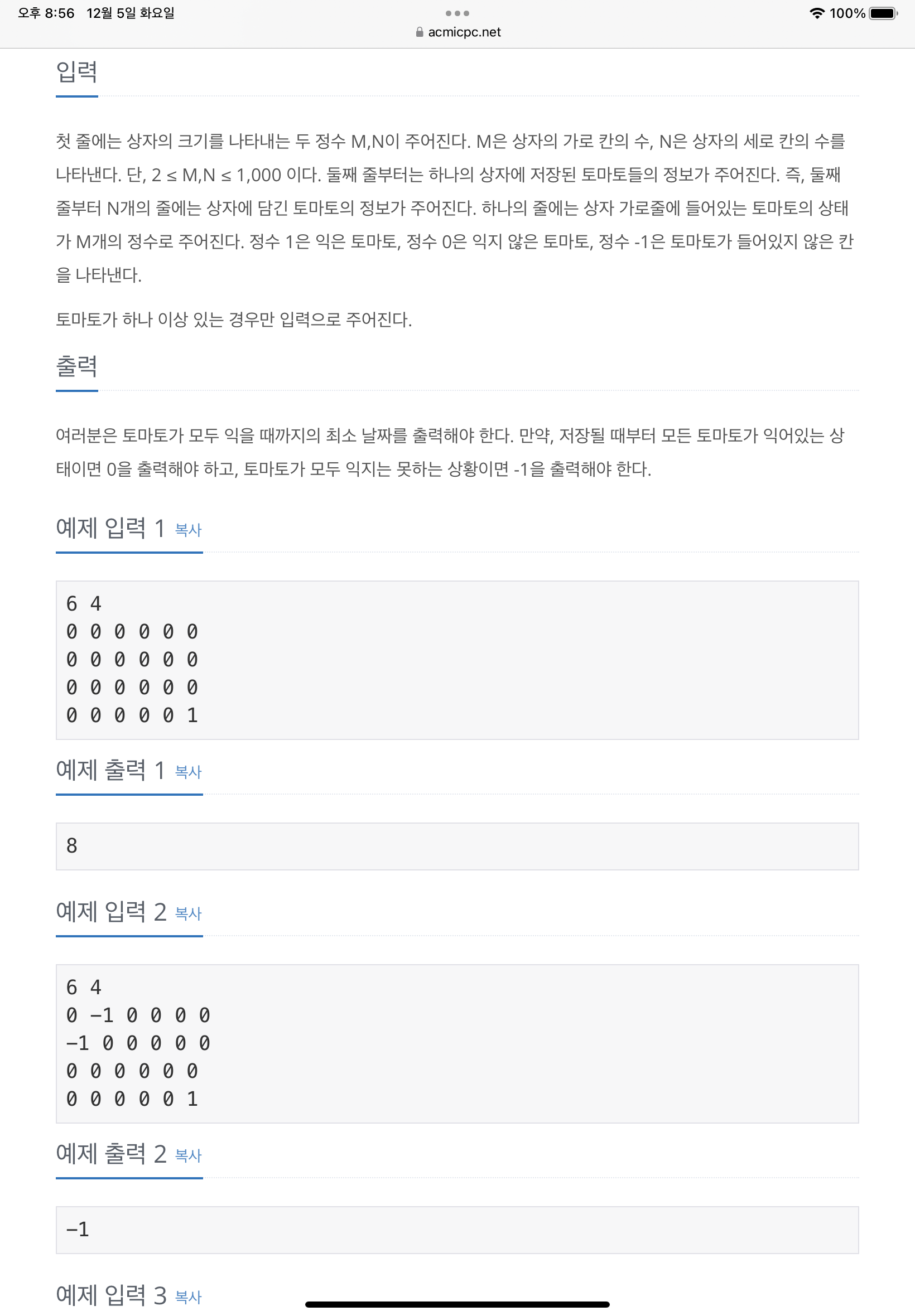
Task: Select the 입력 section heading
Action: click(78, 71)
